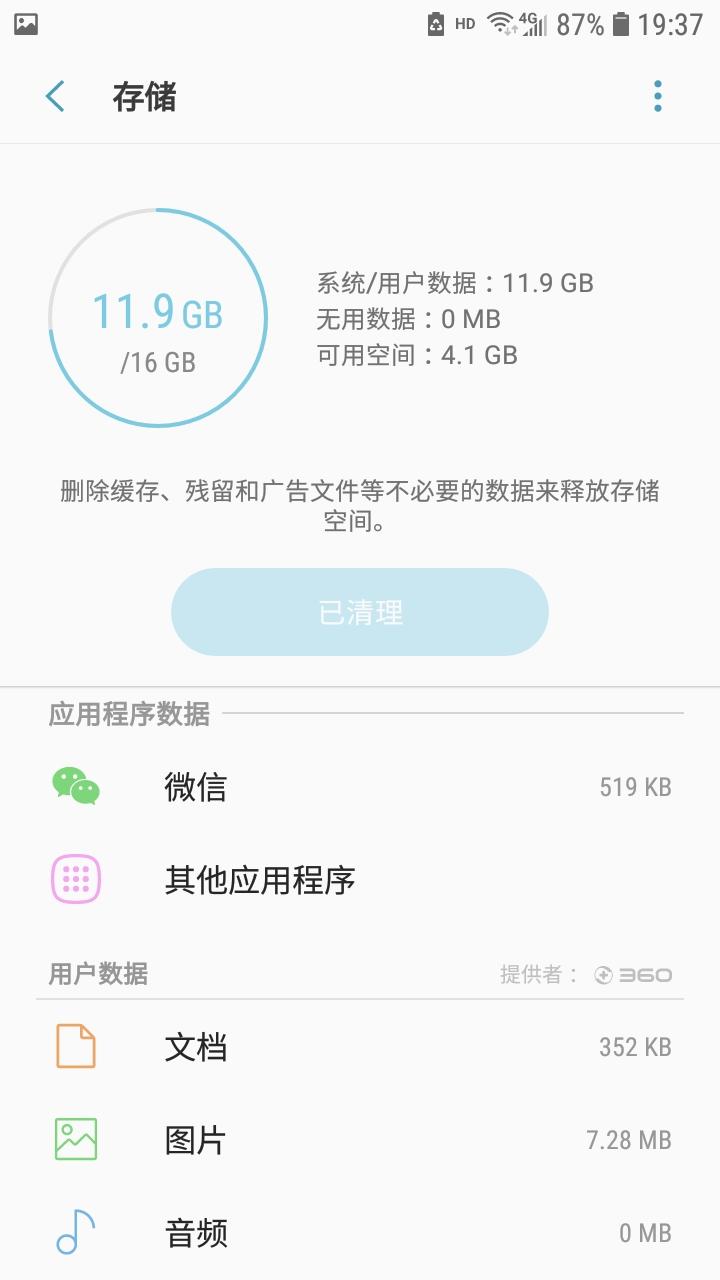Go back from the 存储 screen
The height and width of the screenshot is (1280, 720).
(55, 97)
